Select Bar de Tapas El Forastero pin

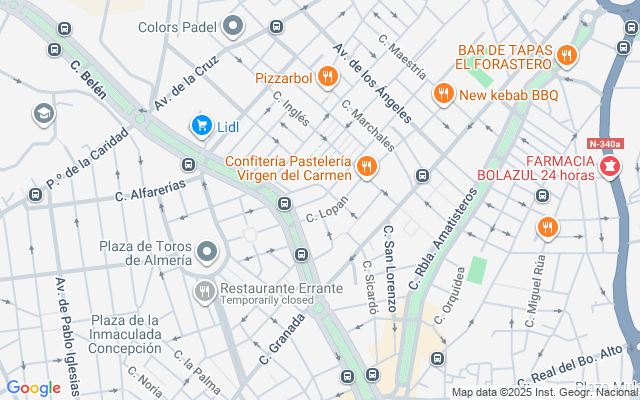tap(567, 56)
